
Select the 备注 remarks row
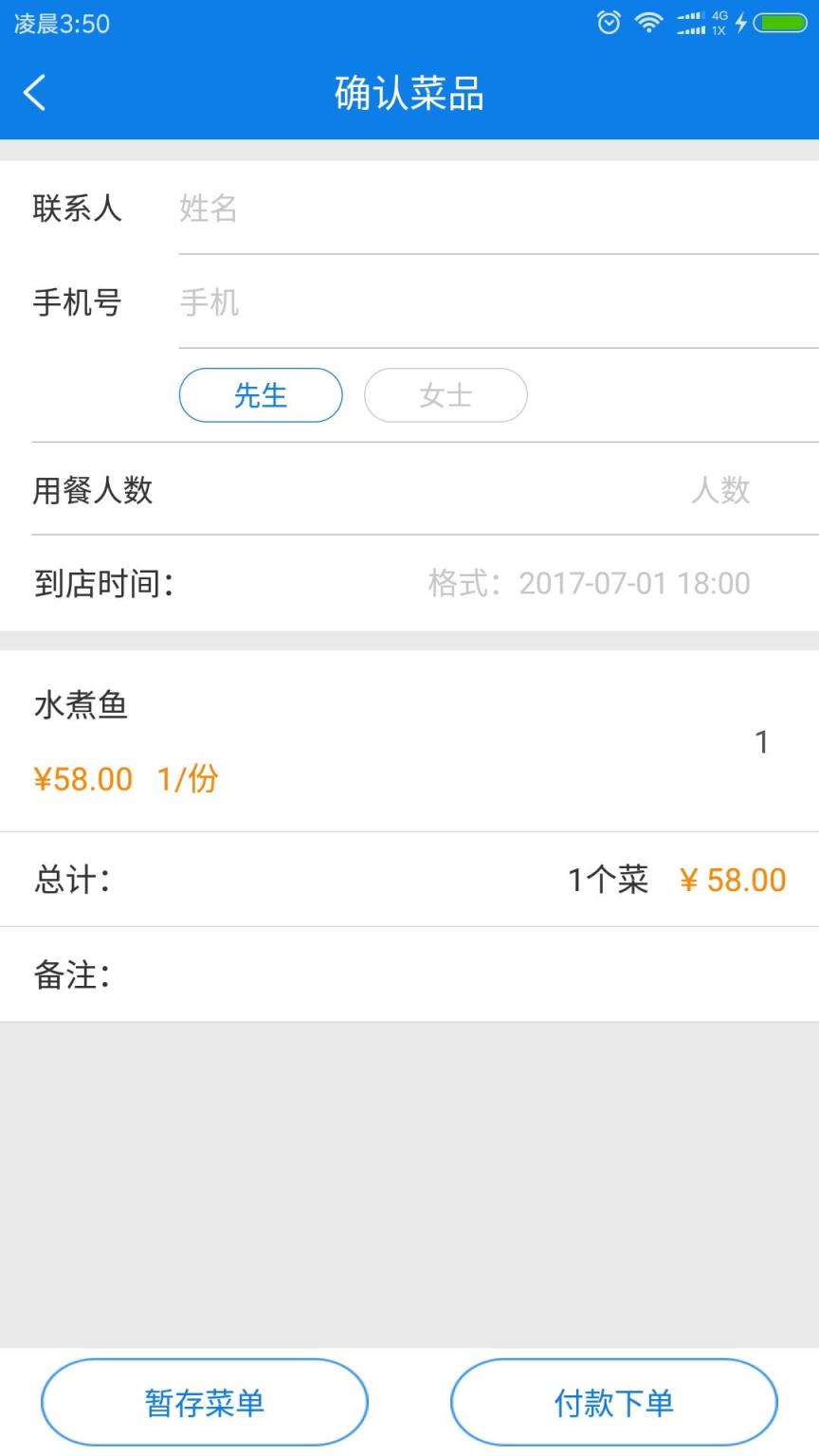coord(409,974)
